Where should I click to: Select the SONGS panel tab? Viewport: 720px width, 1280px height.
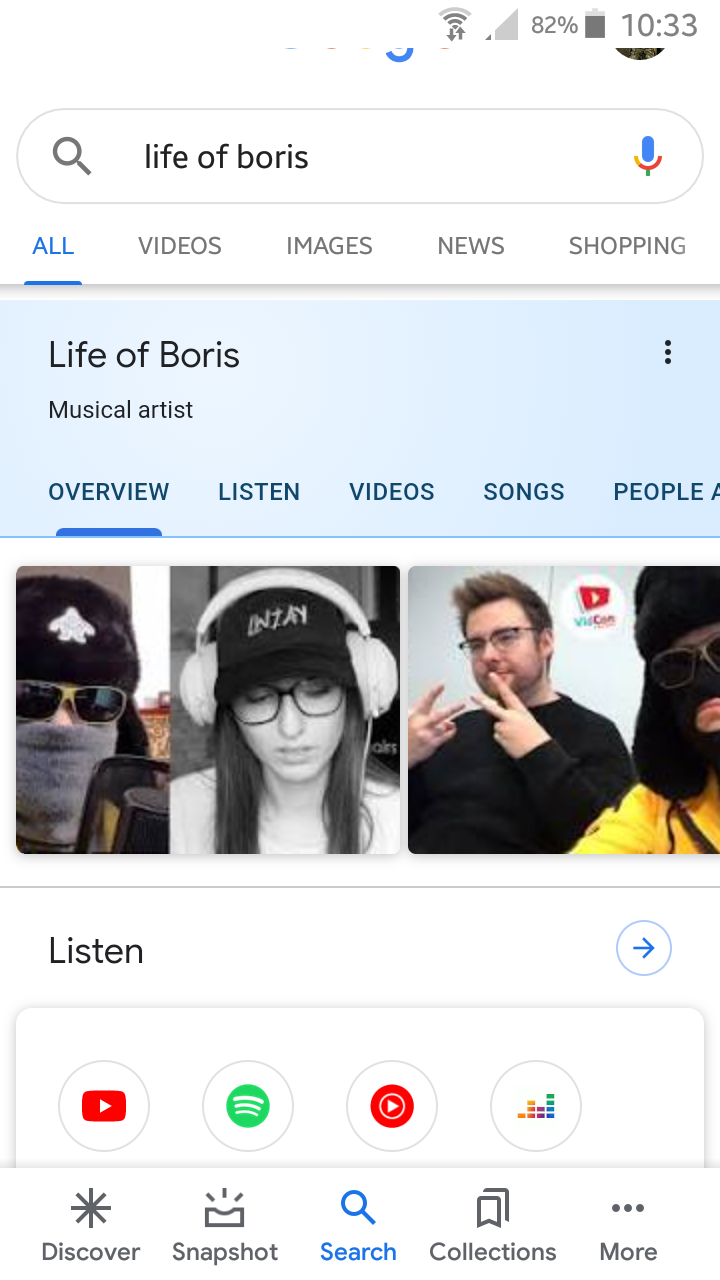click(x=524, y=492)
